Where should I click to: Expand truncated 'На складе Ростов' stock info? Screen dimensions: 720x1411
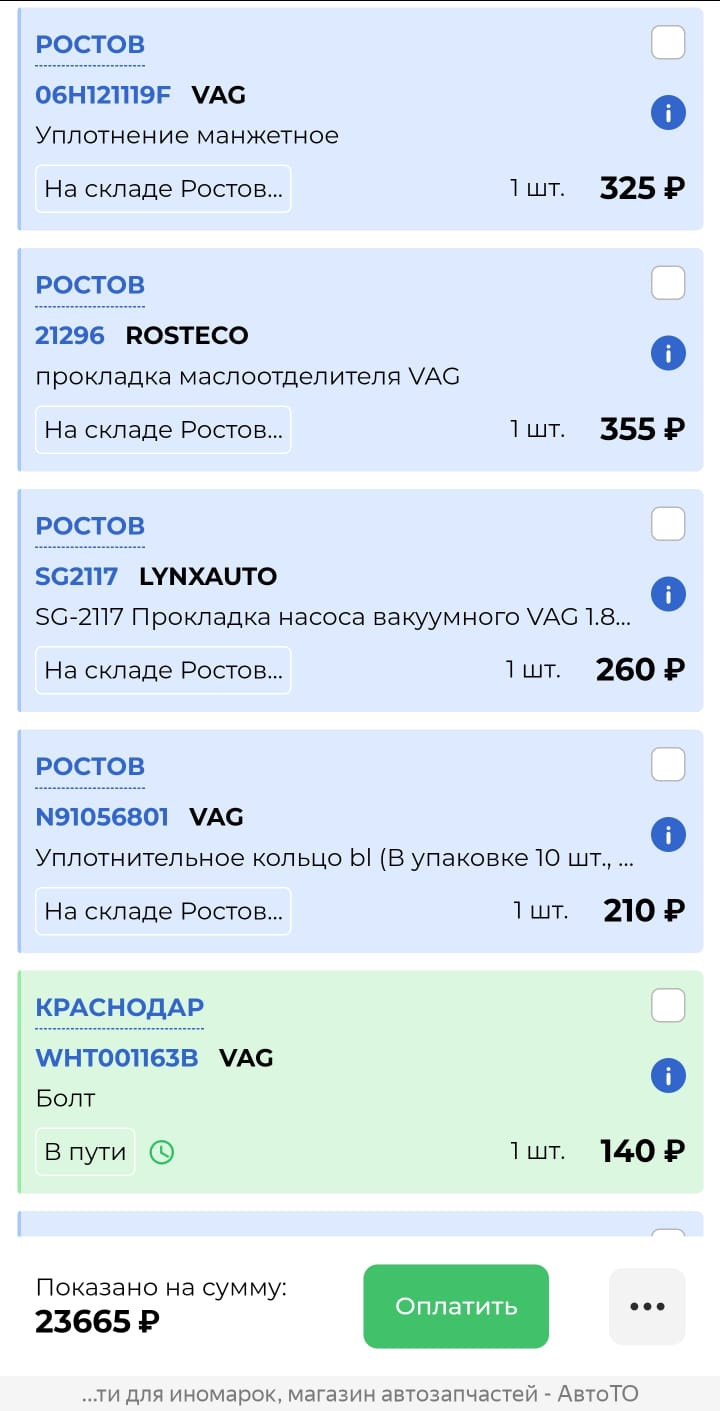pos(163,187)
